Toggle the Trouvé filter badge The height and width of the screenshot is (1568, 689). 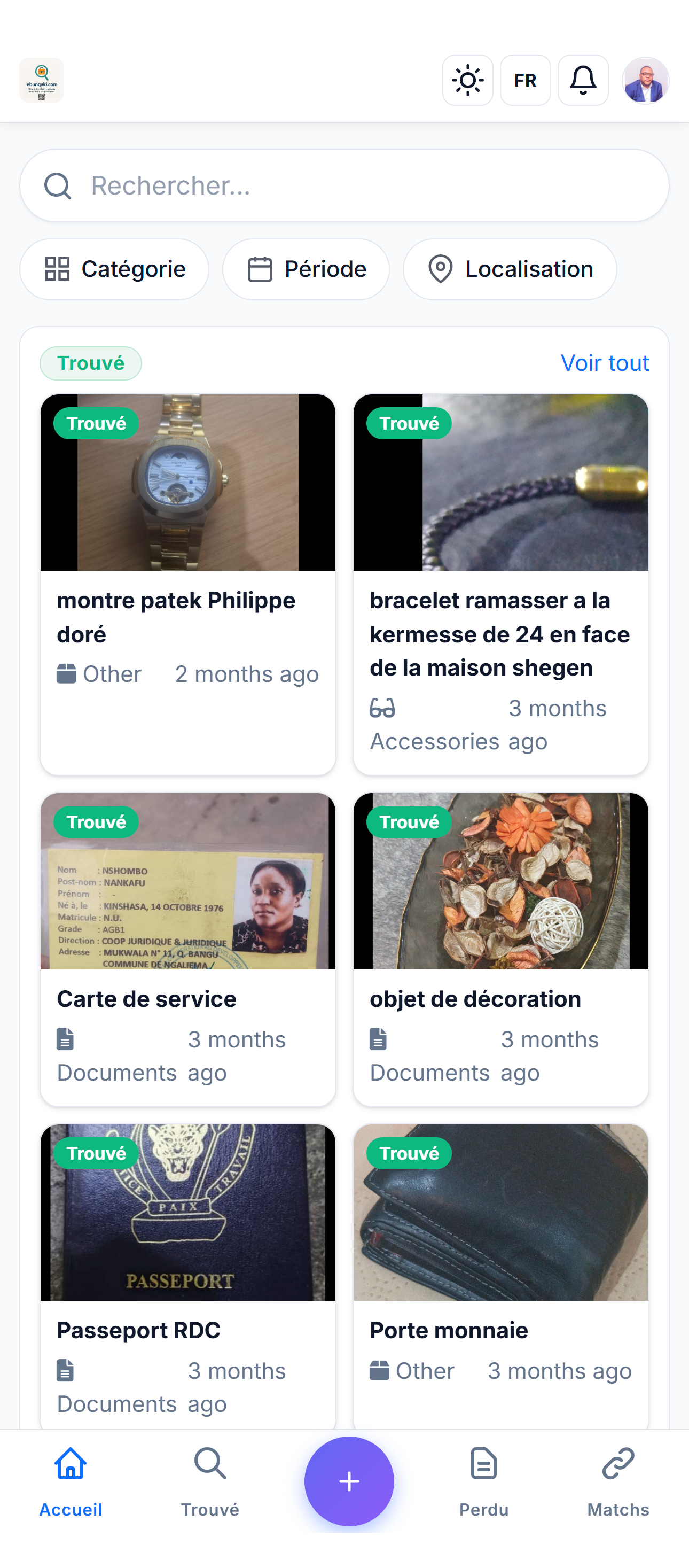point(90,363)
